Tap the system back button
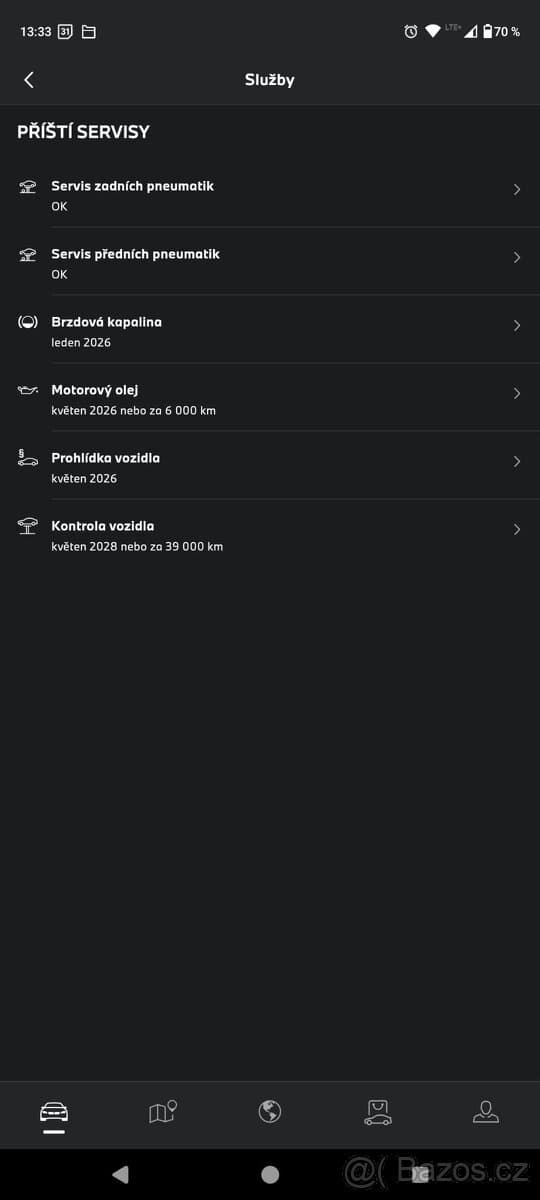This screenshot has height=1200, width=540. [x=120, y=1175]
